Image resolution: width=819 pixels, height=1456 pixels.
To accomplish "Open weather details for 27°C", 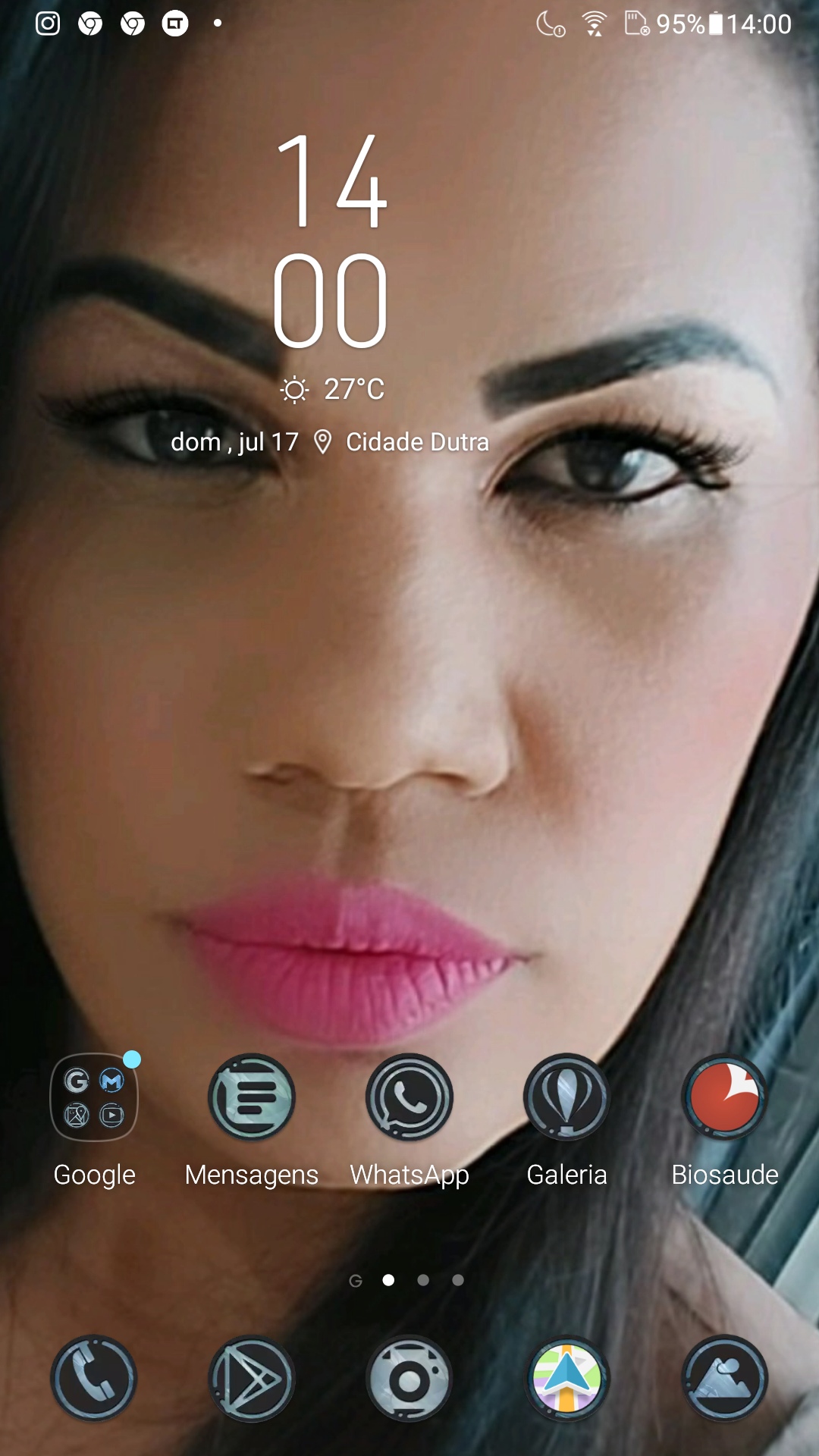I will click(x=334, y=390).
